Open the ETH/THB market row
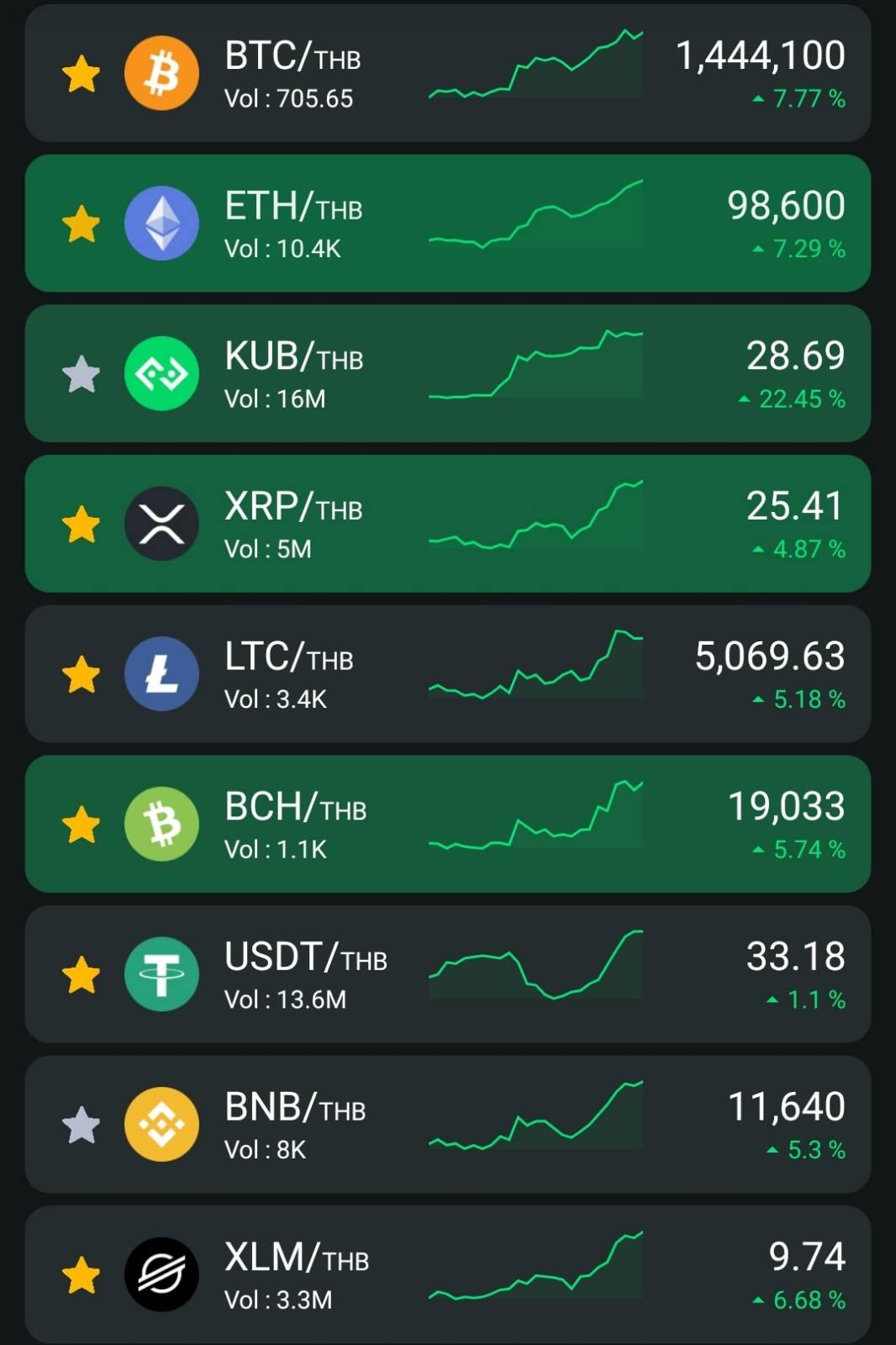Viewport: 896px width, 1345px height. click(448, 224)
